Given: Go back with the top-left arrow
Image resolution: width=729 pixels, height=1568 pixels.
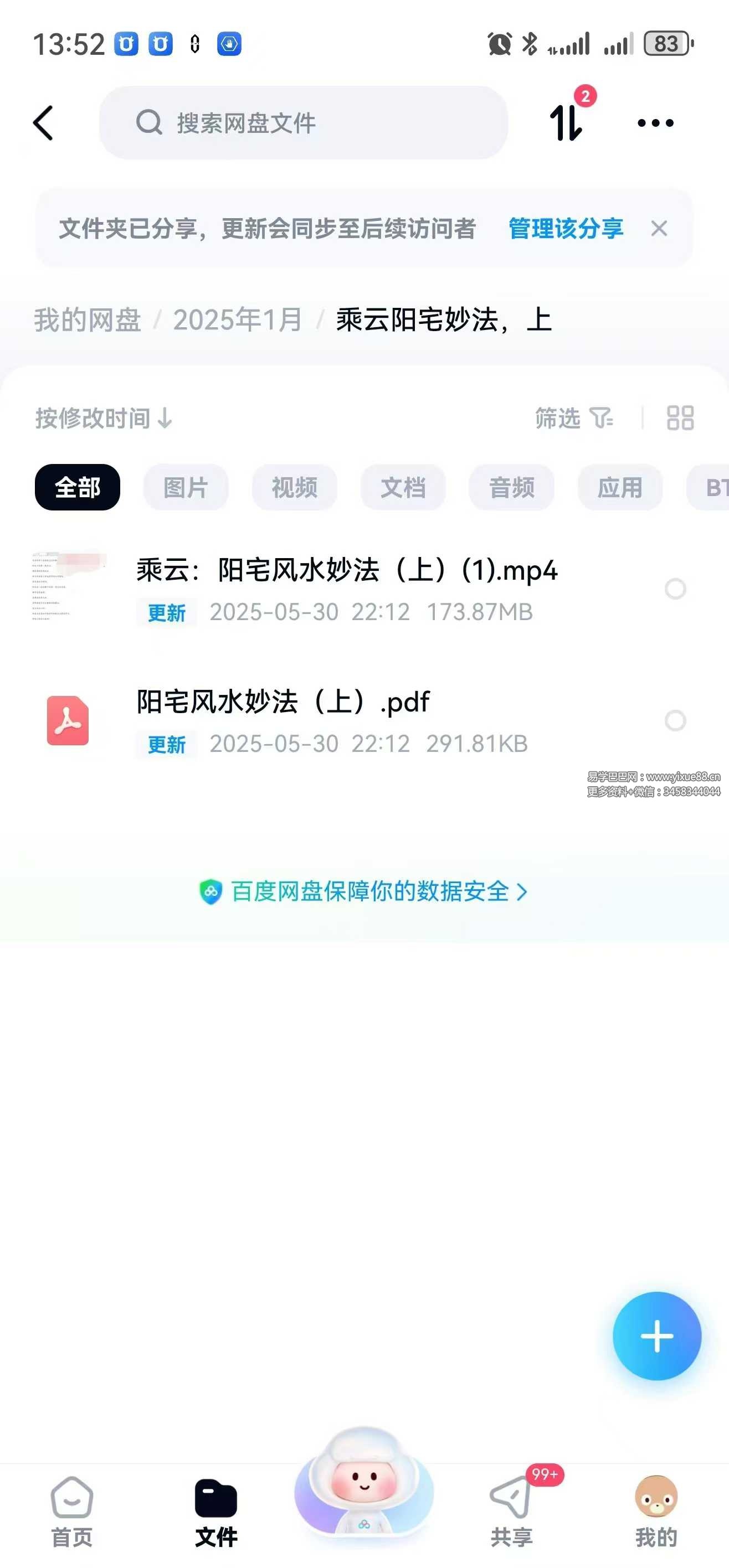Looking at the screenshot, I should tap(43, 123).
